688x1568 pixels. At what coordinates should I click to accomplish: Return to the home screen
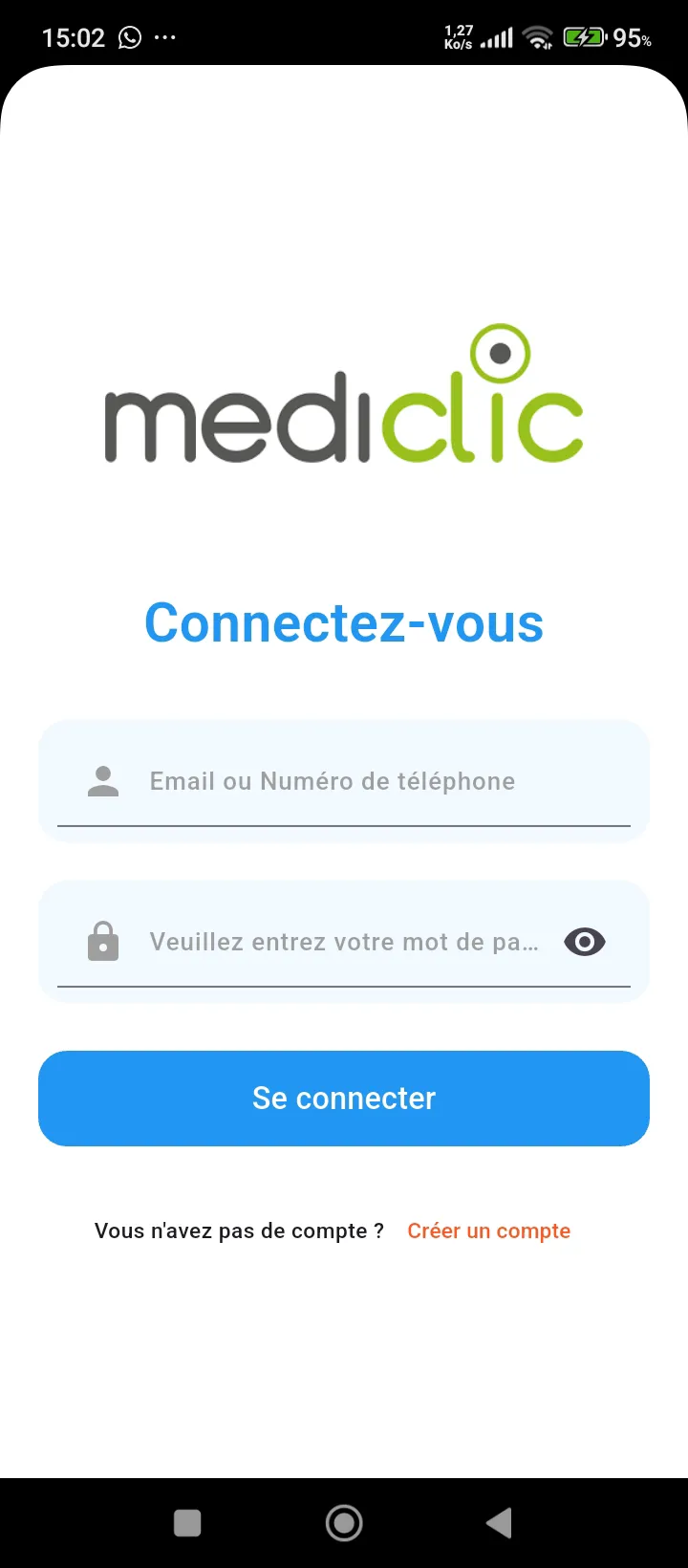pyautogui.click(x=344, y=1523)
